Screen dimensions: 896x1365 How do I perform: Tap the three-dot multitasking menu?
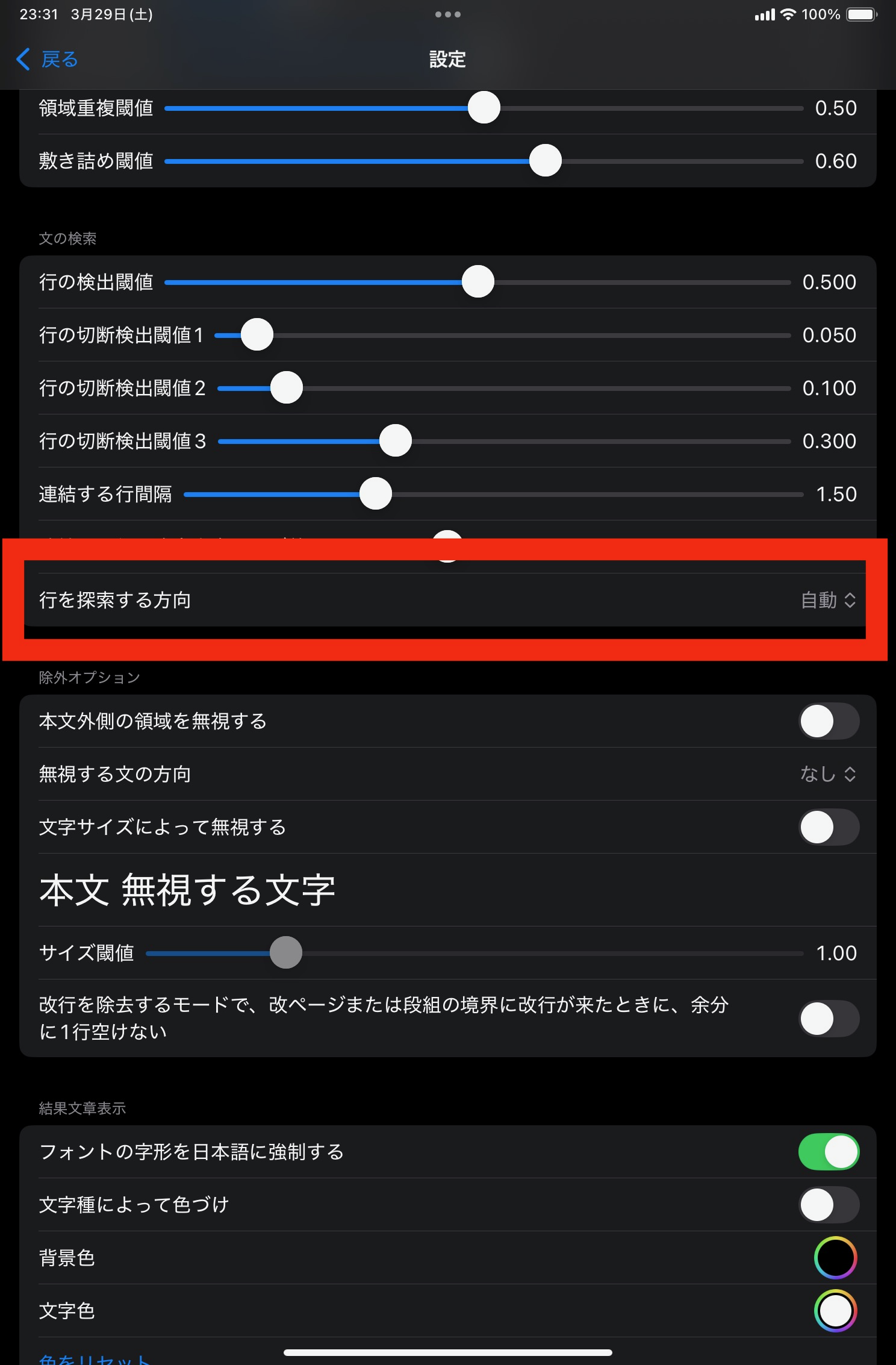pos(447,14)
